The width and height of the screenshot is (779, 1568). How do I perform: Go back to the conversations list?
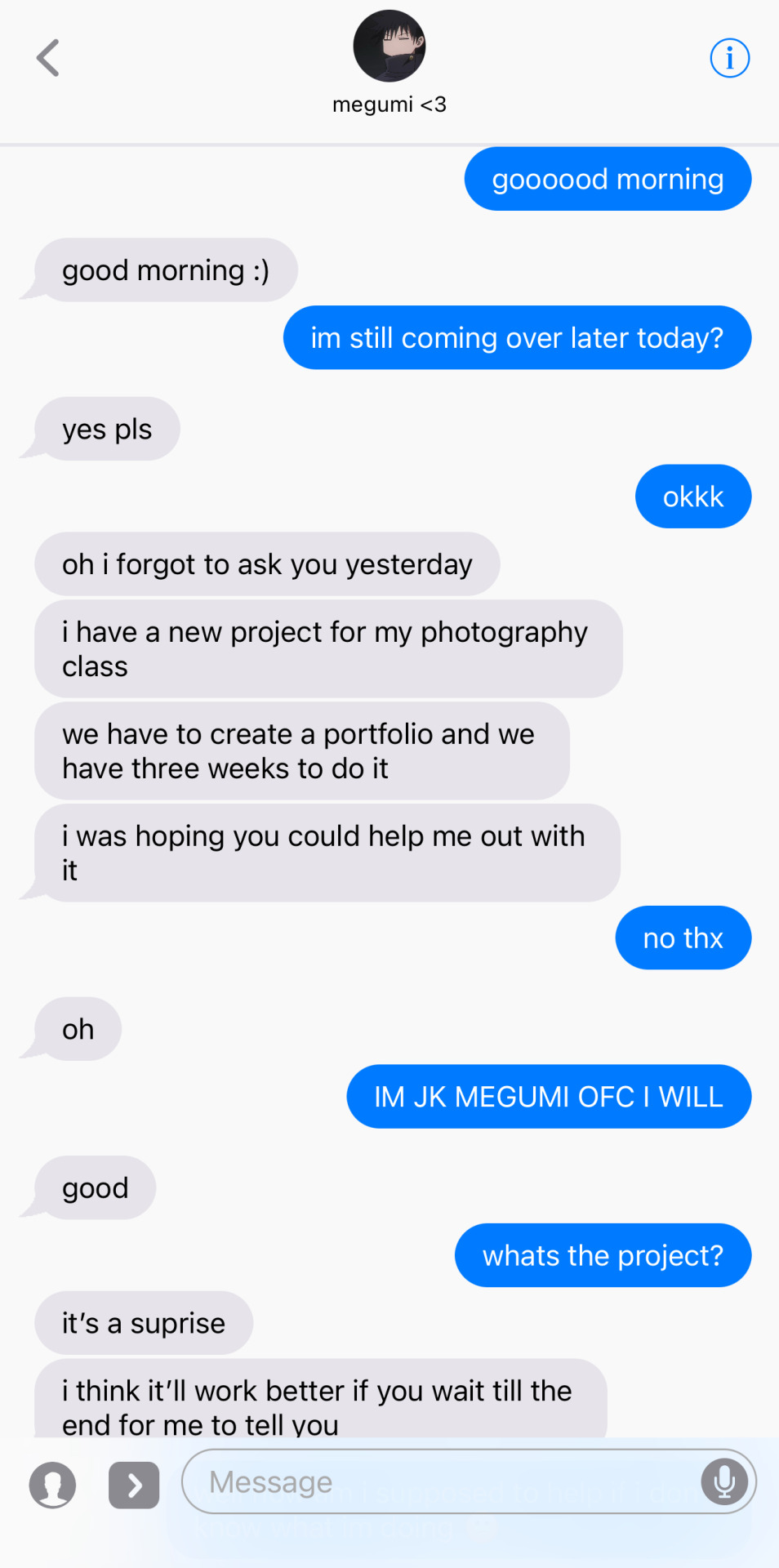click(48, 58)
